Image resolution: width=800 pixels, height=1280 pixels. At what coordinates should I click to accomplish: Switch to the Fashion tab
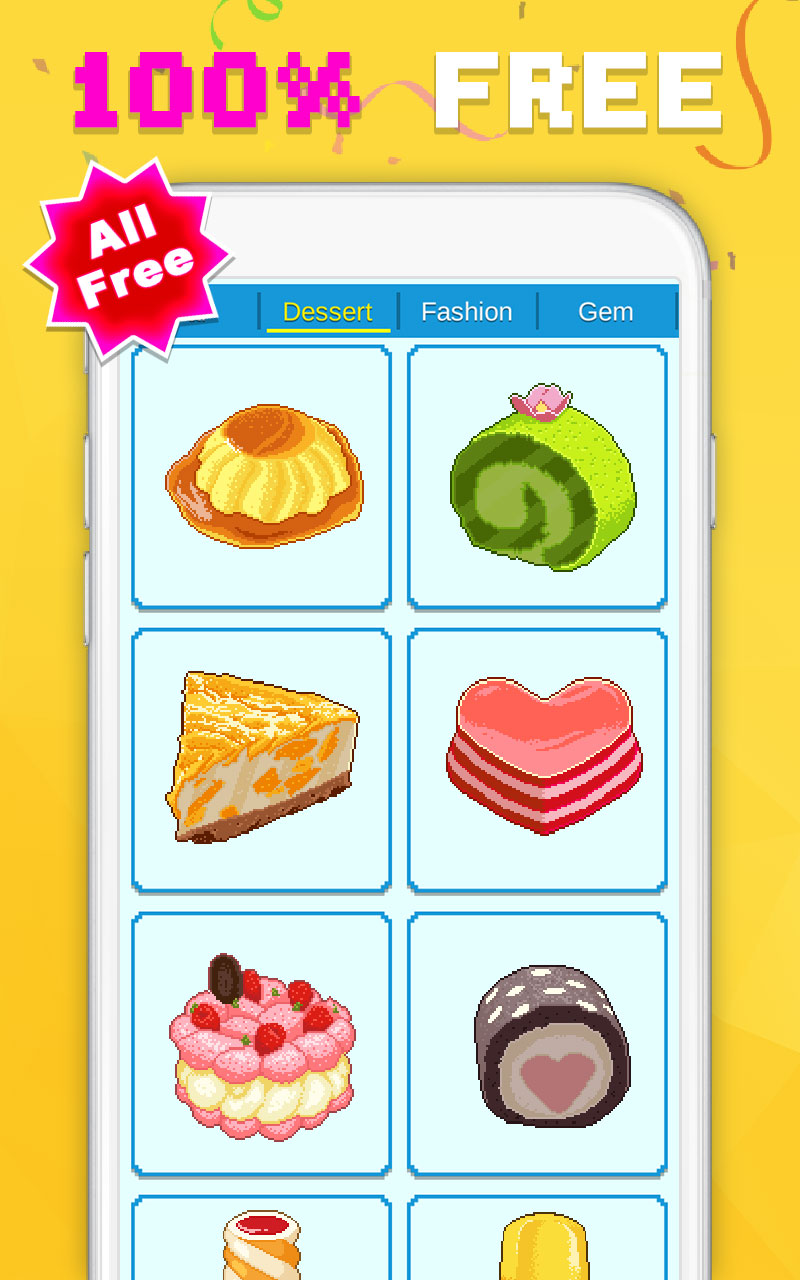(x=467, y=312)
